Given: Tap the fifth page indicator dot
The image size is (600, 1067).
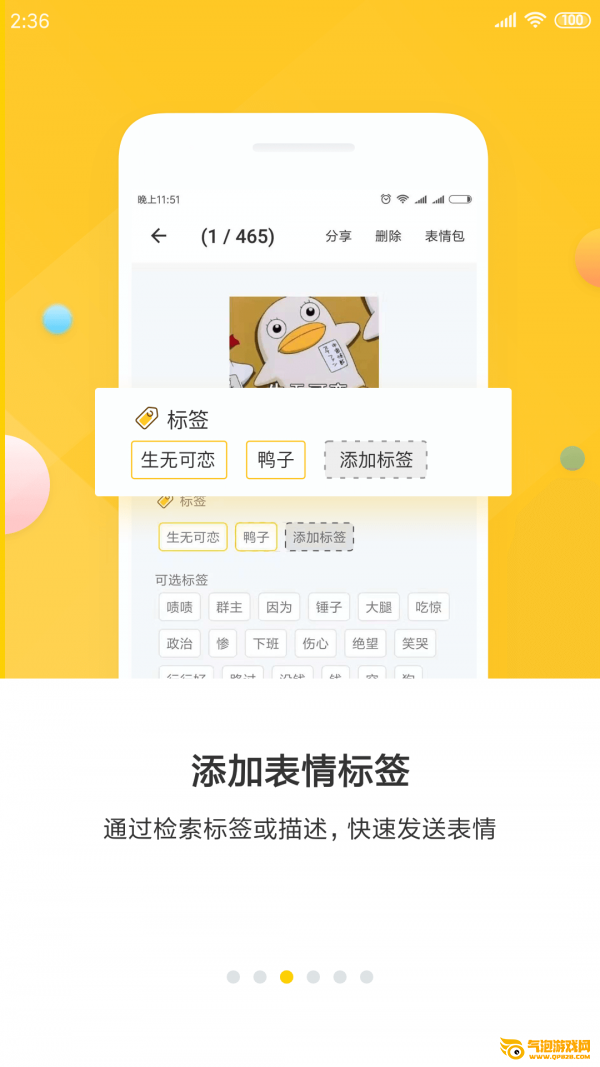Looking at the screenshot, I should pyautogui.click(x=340, y=977).
